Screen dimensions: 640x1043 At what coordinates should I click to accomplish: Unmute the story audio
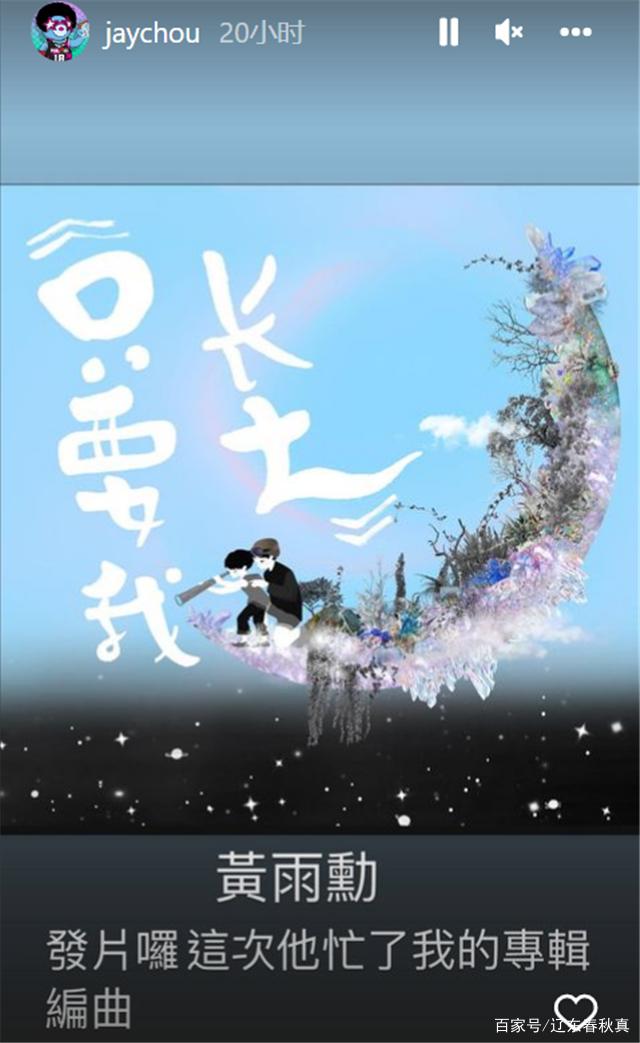[508, 33]
